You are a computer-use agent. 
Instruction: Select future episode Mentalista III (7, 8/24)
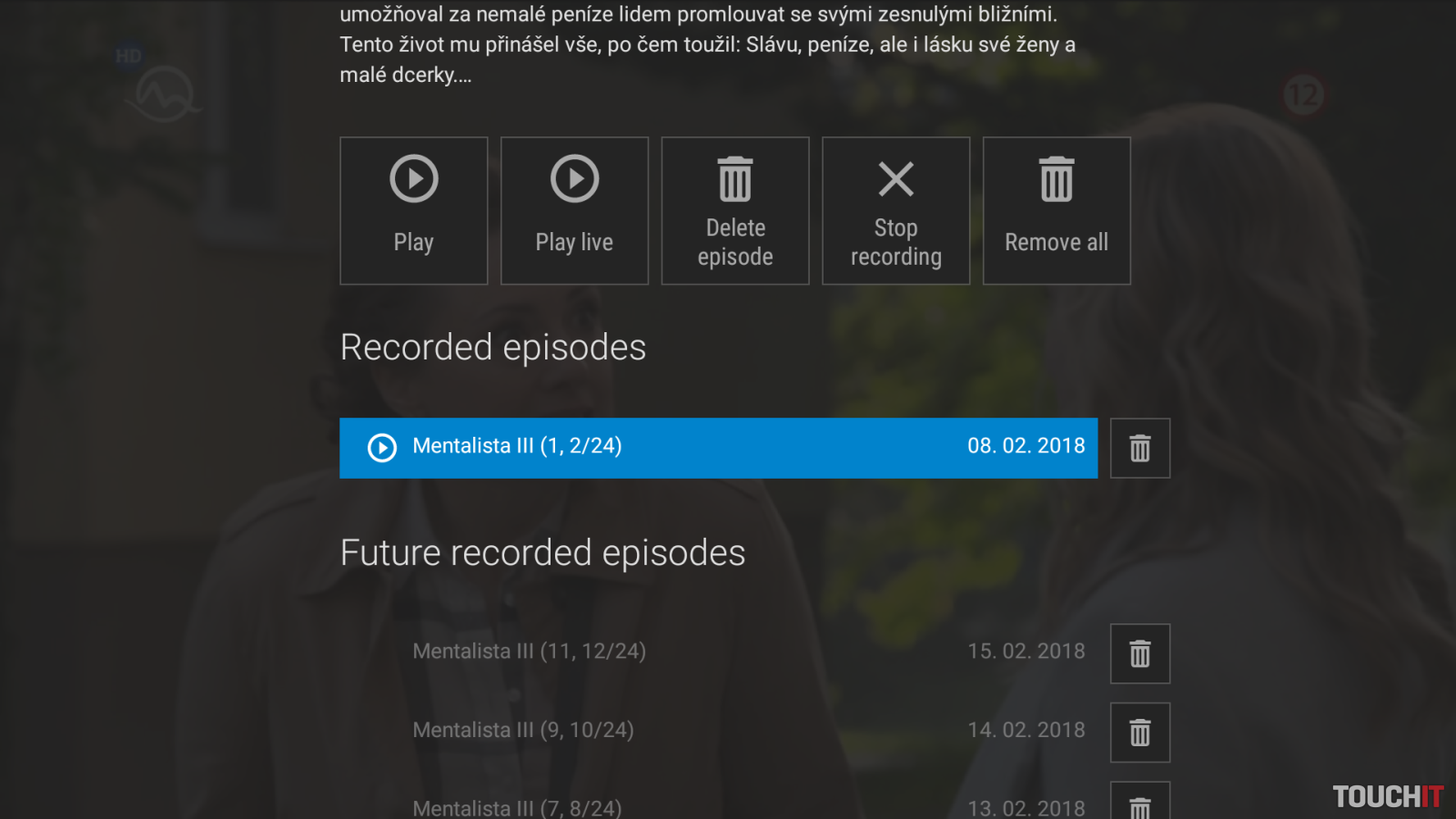[x=718, y=806]
